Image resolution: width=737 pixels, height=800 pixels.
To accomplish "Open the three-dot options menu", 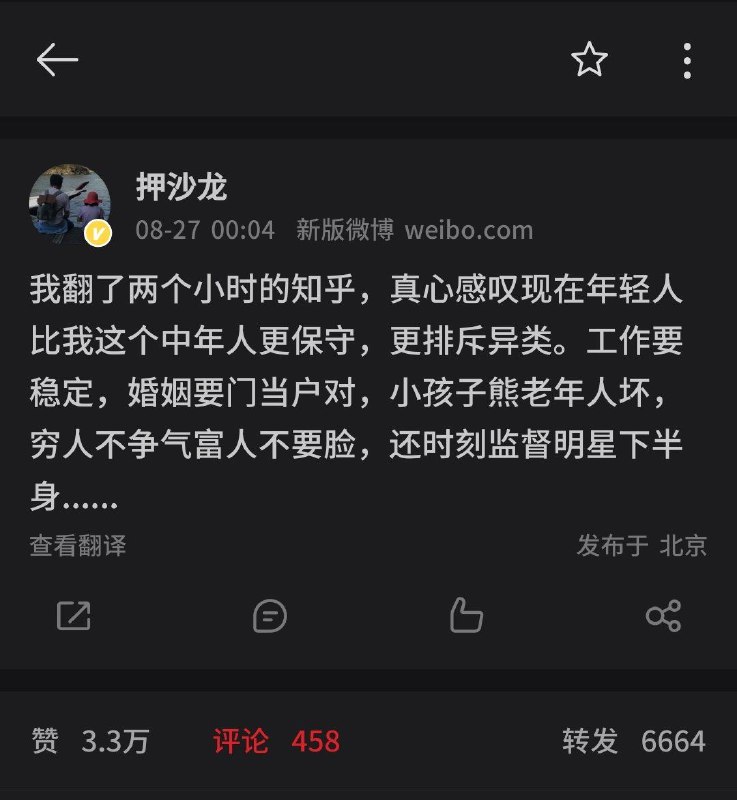I will (x=687, y=62).
